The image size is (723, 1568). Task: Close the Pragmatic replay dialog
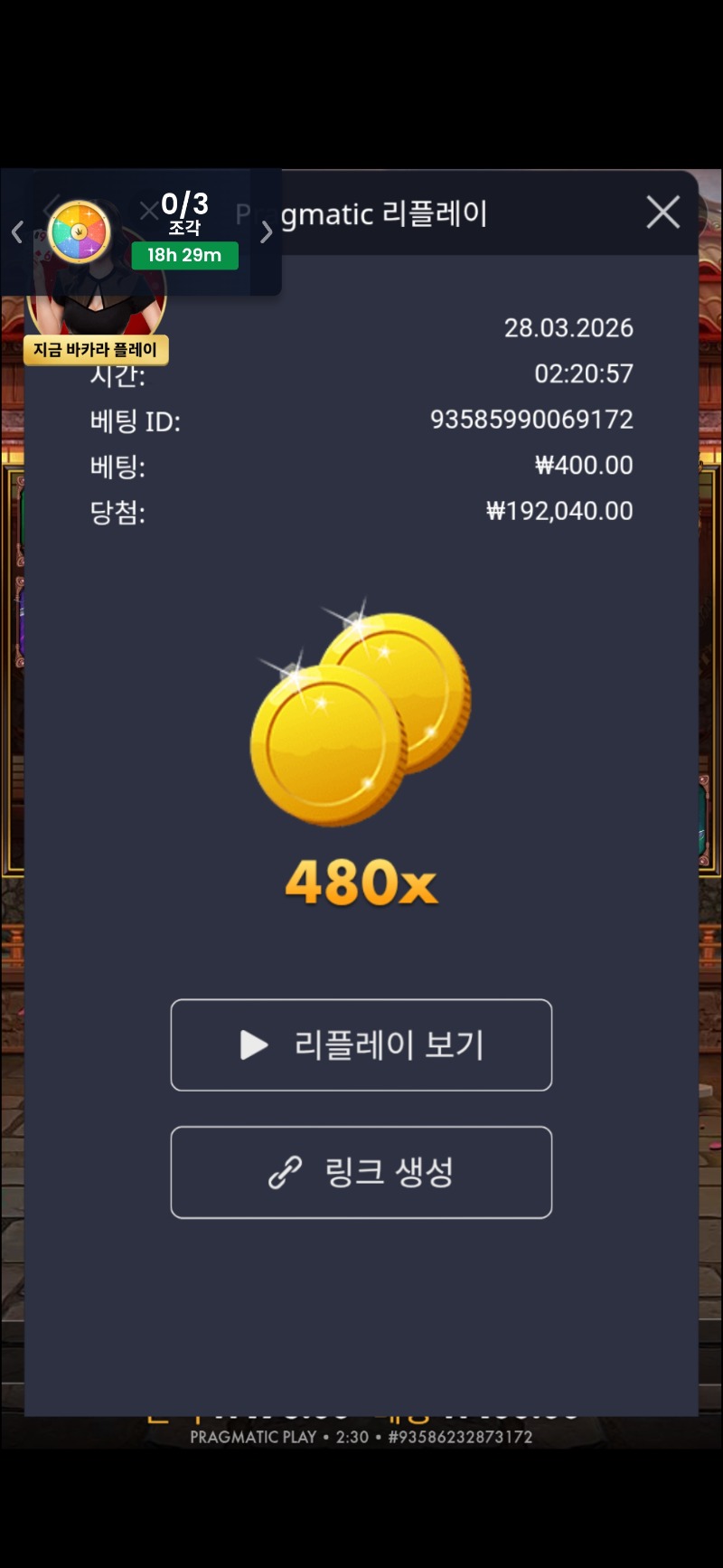point(662,213)
